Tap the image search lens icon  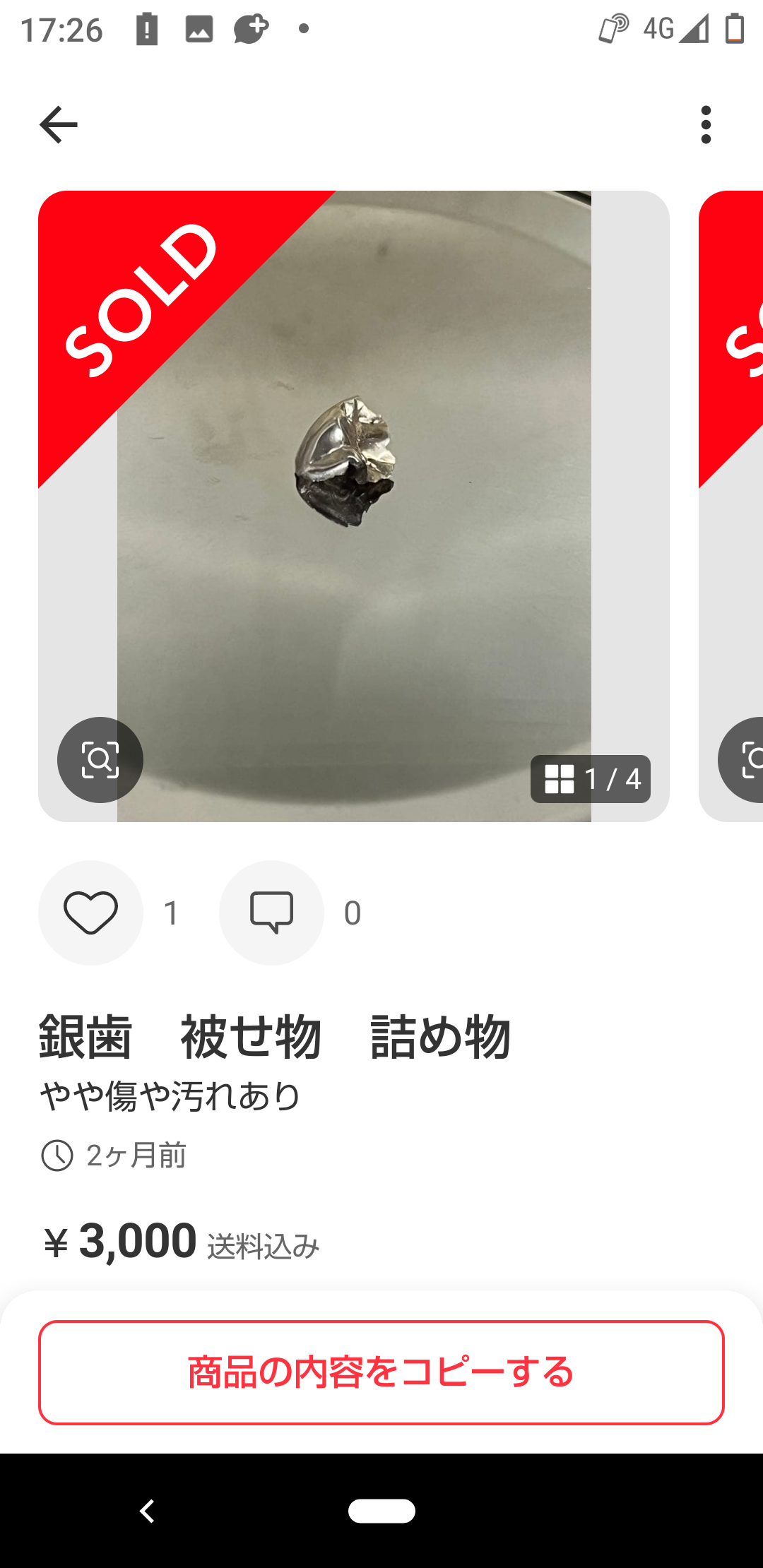tap(100, 760)
